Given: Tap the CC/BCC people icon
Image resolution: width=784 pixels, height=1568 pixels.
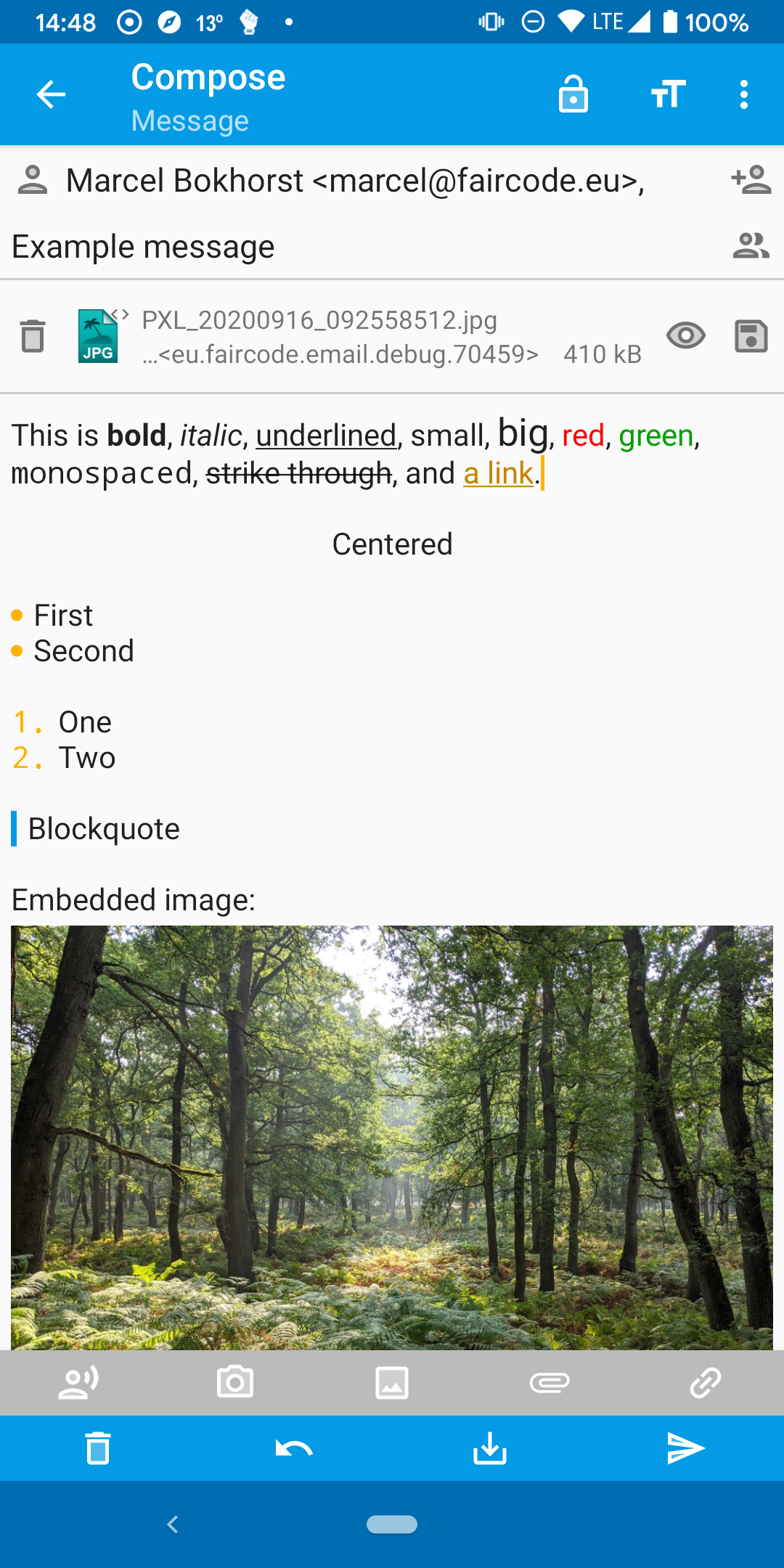Looking at the screenshot, I should [751, 246].
